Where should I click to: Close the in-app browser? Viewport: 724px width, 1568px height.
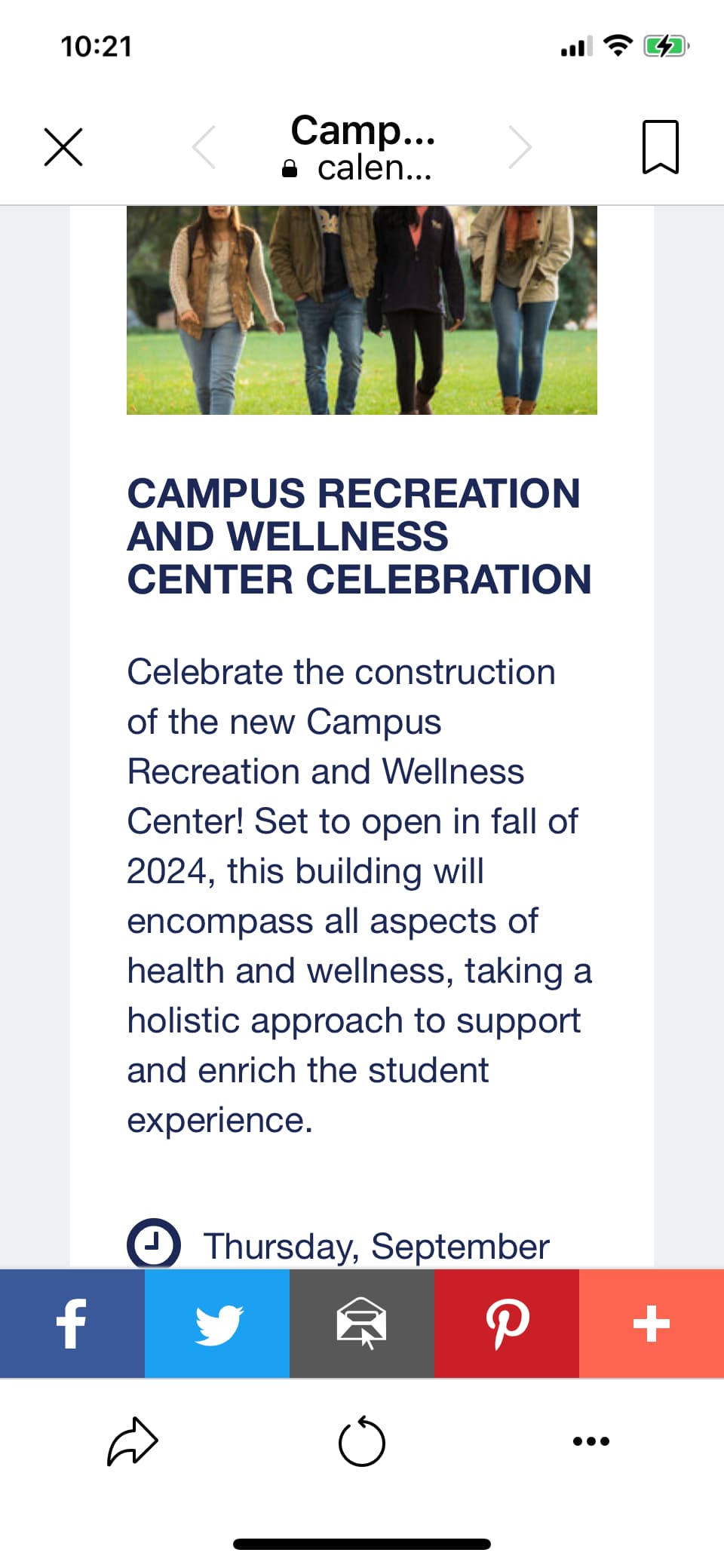[63, 147]
